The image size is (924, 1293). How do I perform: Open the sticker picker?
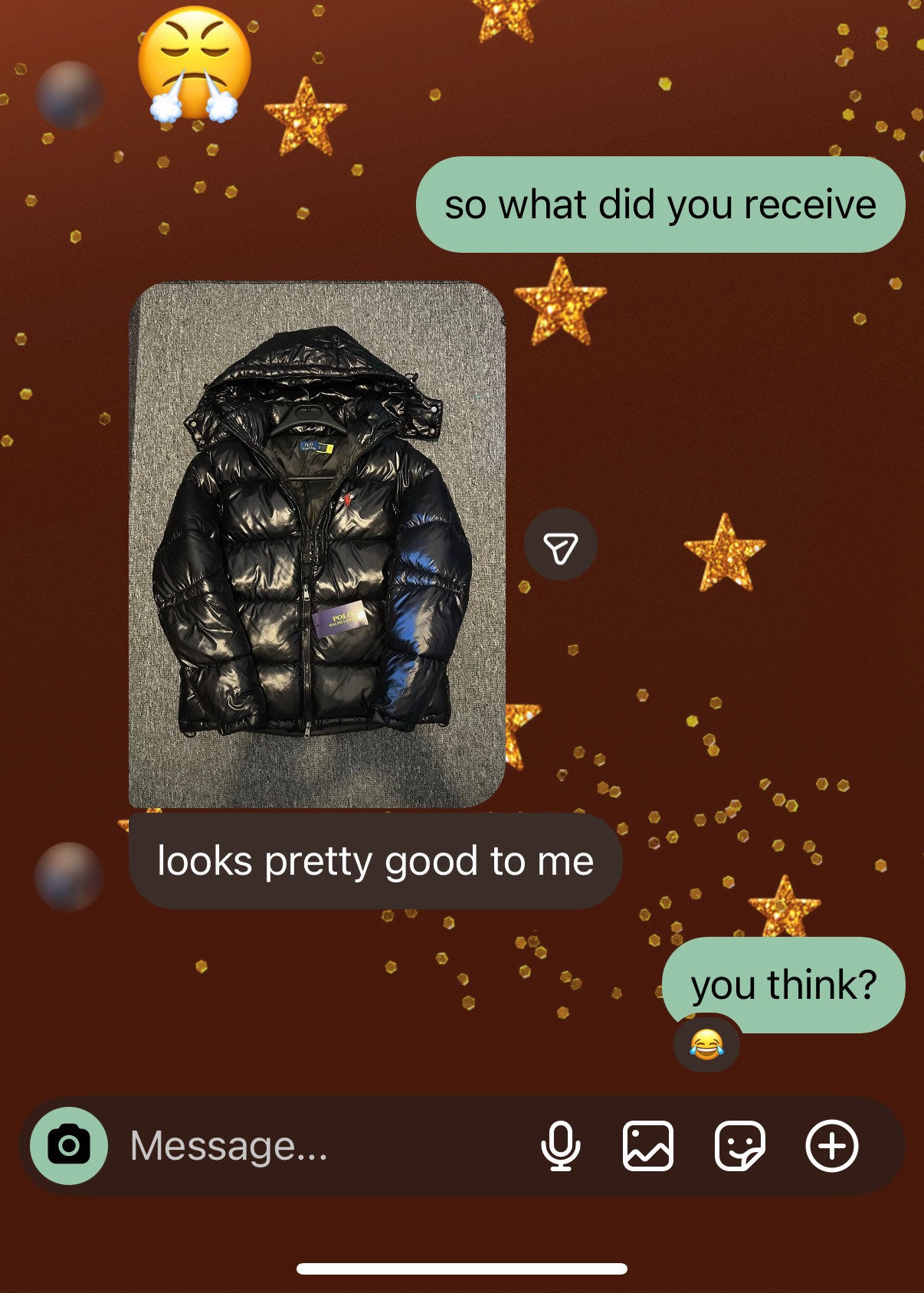click(739, 1146)
